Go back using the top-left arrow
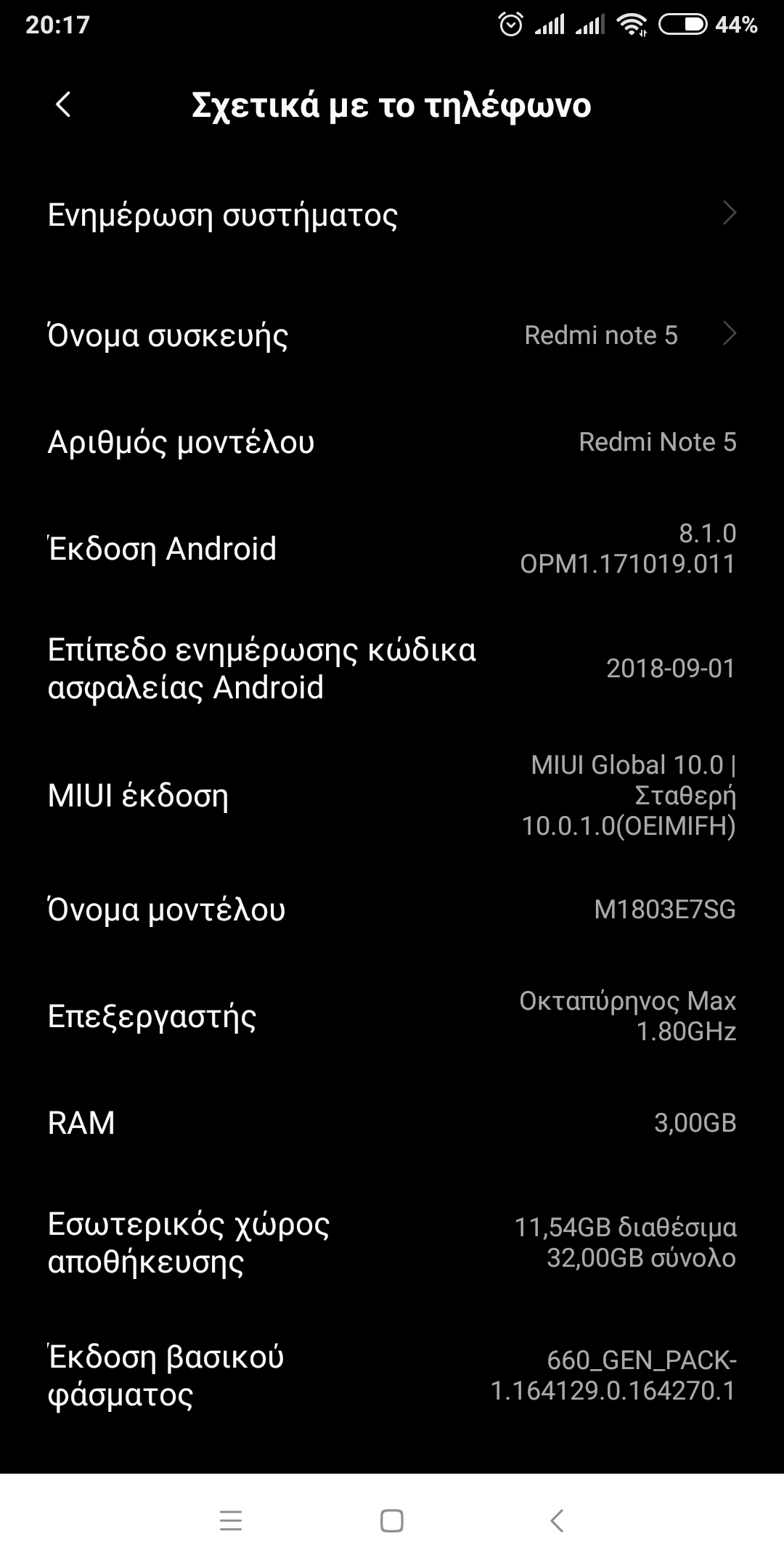This screenshot has height=1568, width=784. click(x=64, y=105)
